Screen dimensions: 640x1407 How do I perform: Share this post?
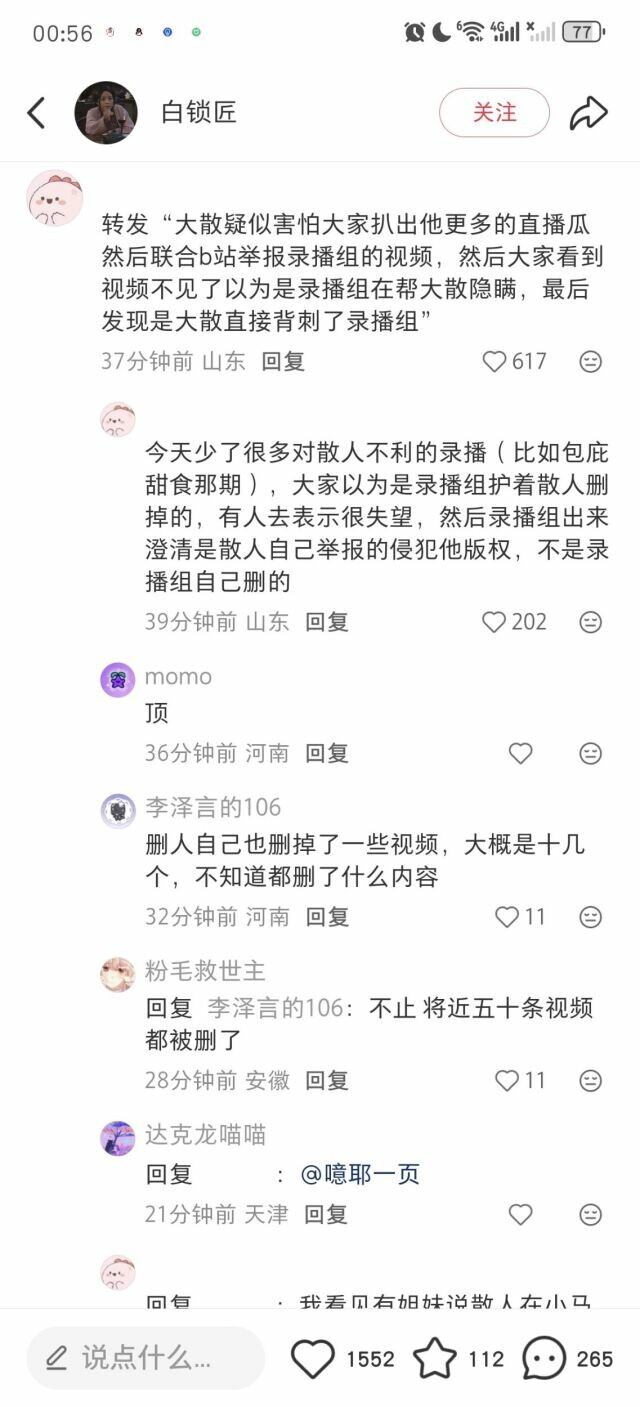point(589,113)
